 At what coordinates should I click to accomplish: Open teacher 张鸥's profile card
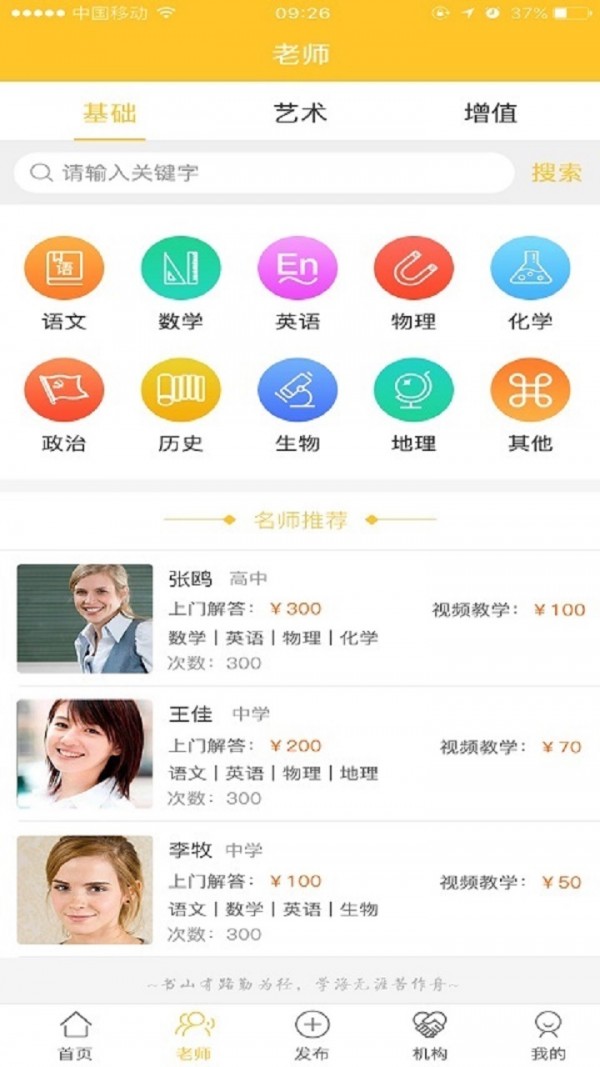(x=300, y=619)
